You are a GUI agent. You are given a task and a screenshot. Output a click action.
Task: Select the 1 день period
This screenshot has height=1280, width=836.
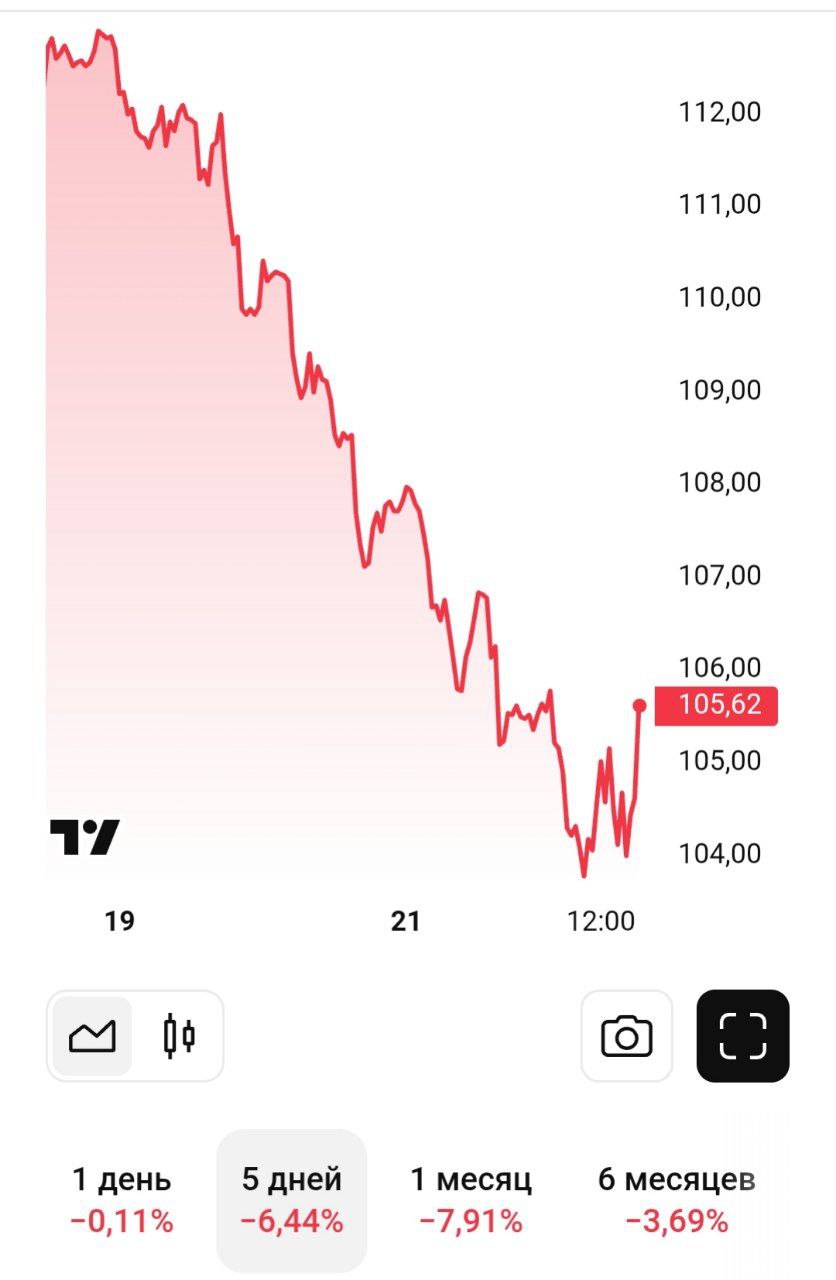coord(121,1199)
